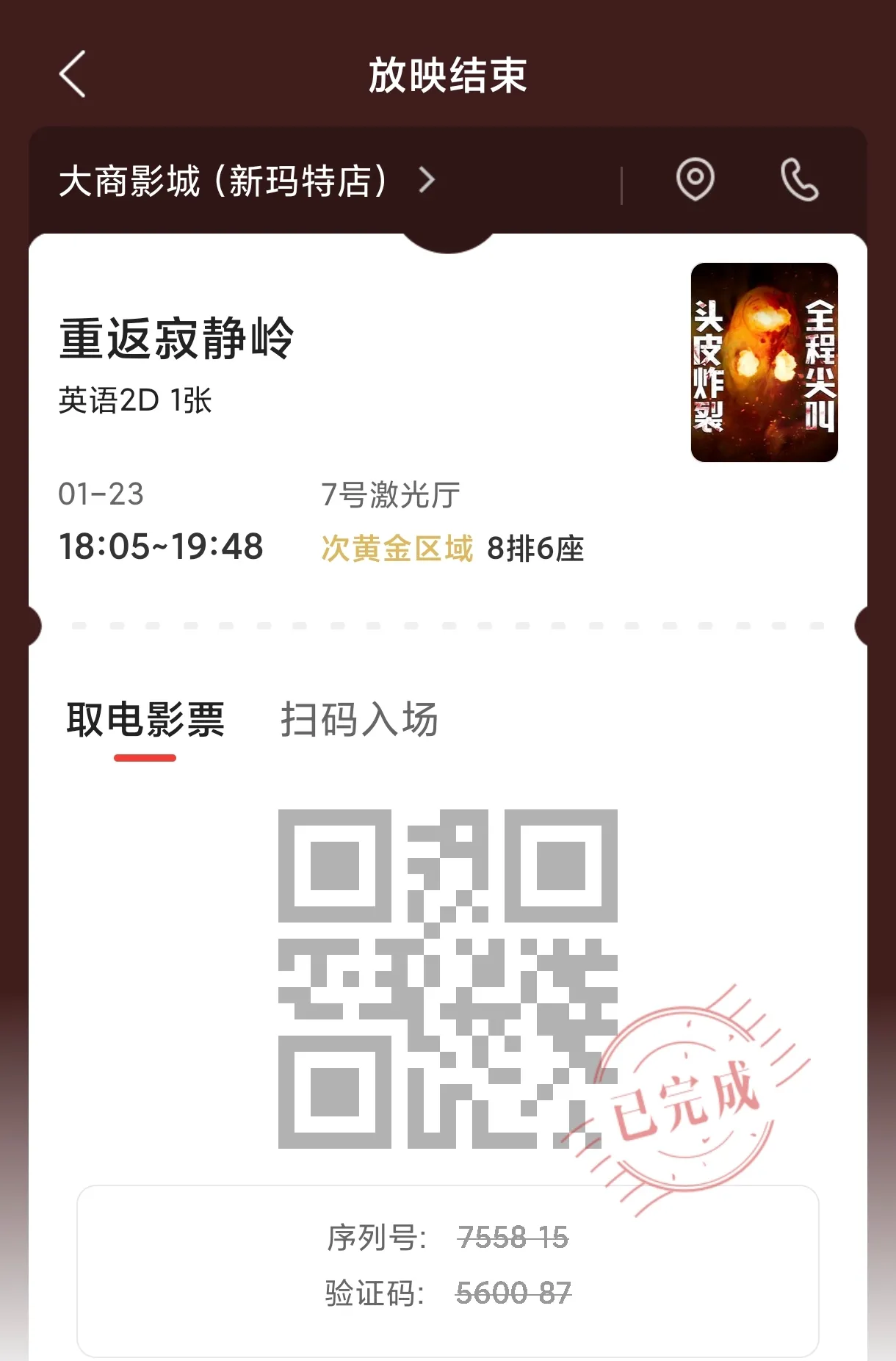The height and width of the screenshot is (1361, 896).
Task: Switch to the 扫码入场 tab
Action: [x=359, y=719]
